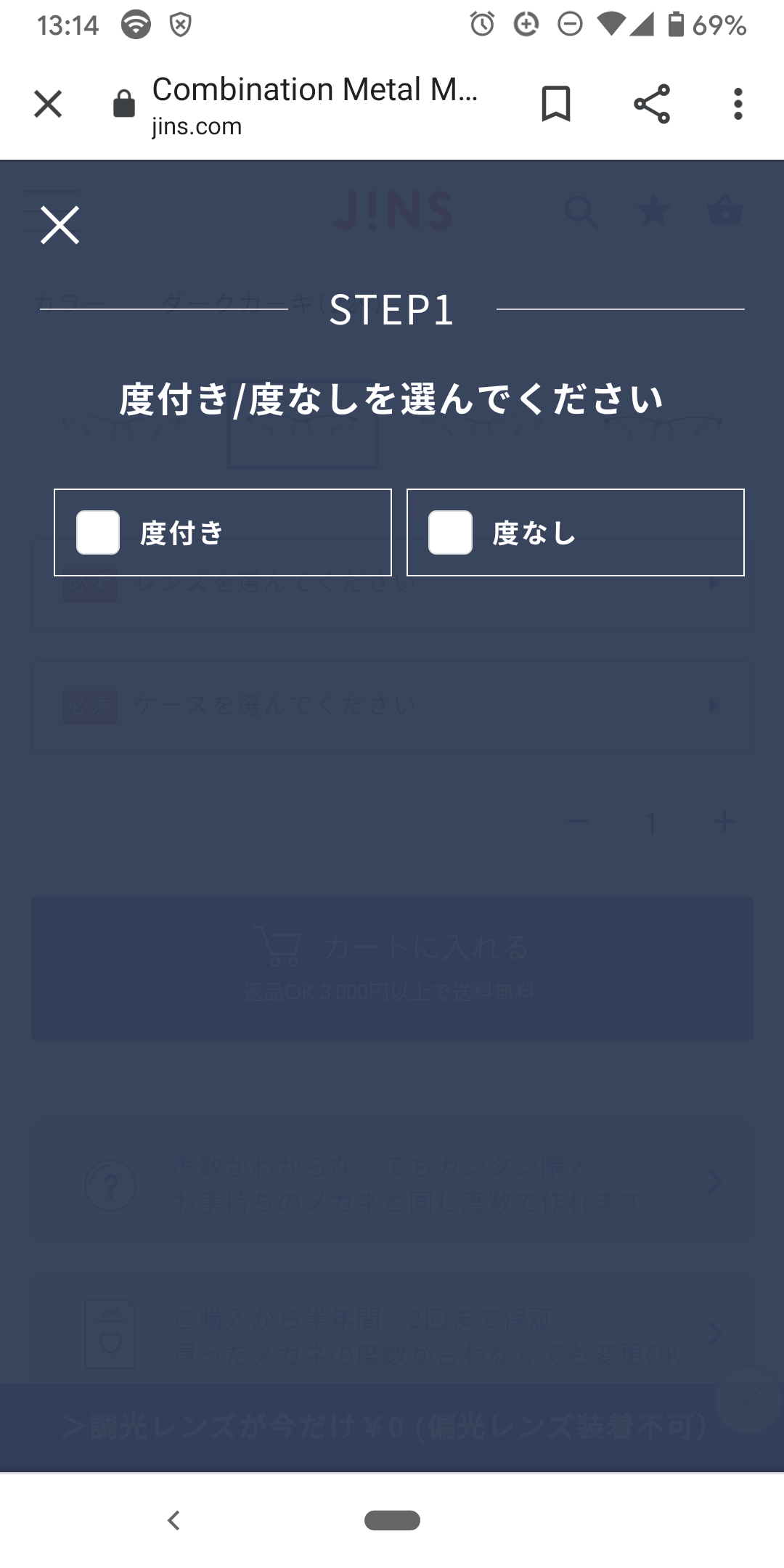Select the 度なし option

tap(576, 533)
